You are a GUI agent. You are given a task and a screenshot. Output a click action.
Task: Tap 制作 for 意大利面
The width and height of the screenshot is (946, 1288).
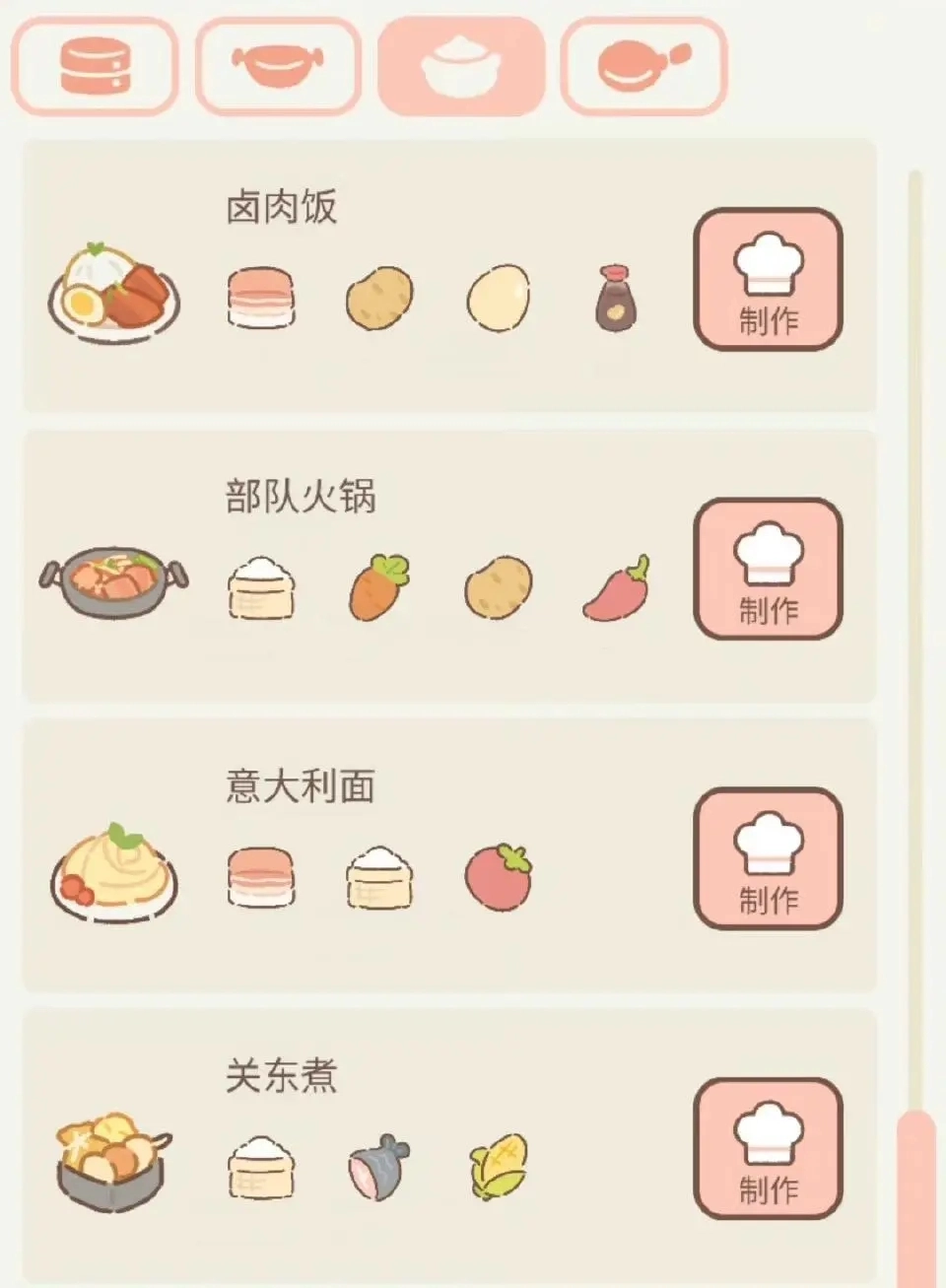768,858
